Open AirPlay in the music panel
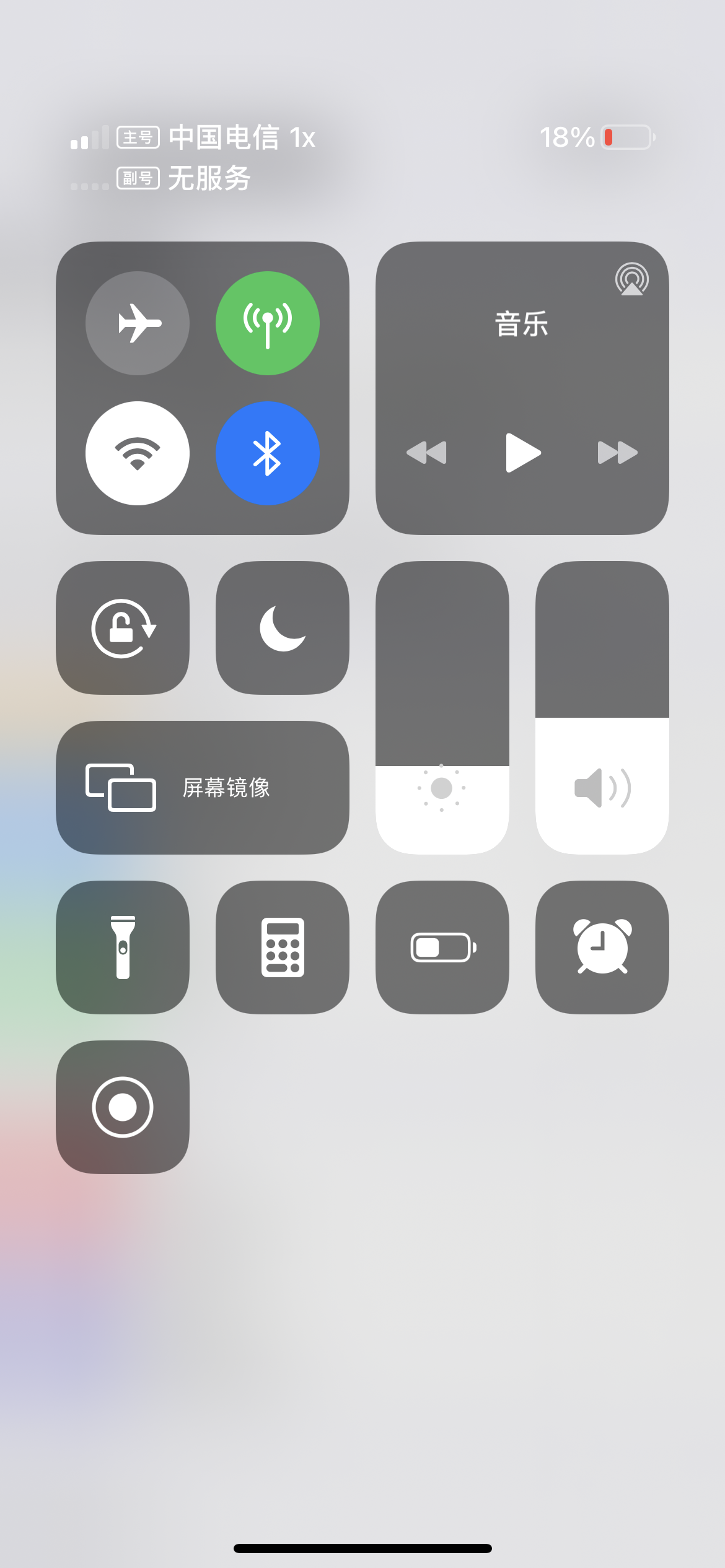 pyautogui.click(x=631, y=279)
